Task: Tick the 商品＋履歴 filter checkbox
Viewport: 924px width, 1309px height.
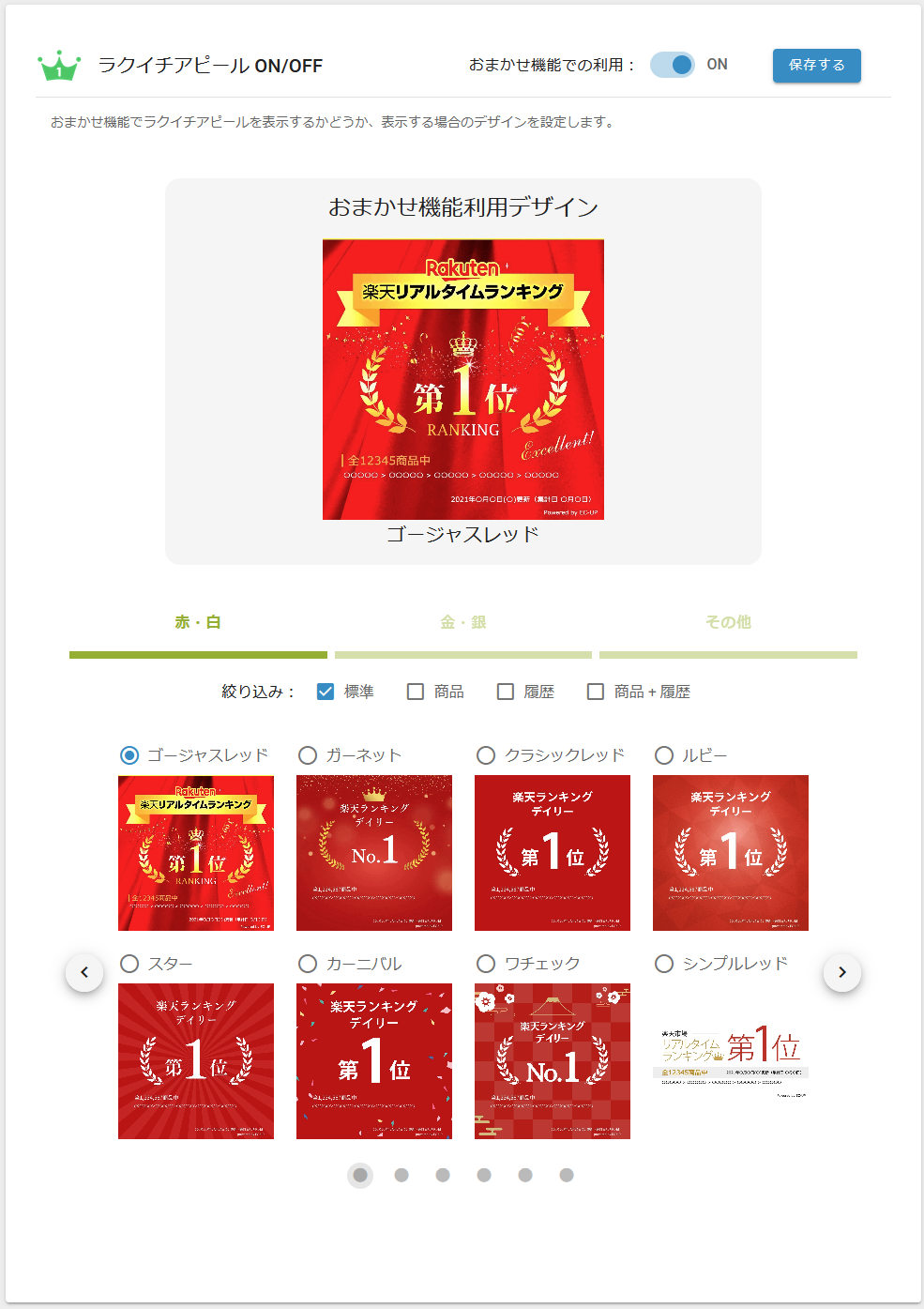Action: pos(596,692)
